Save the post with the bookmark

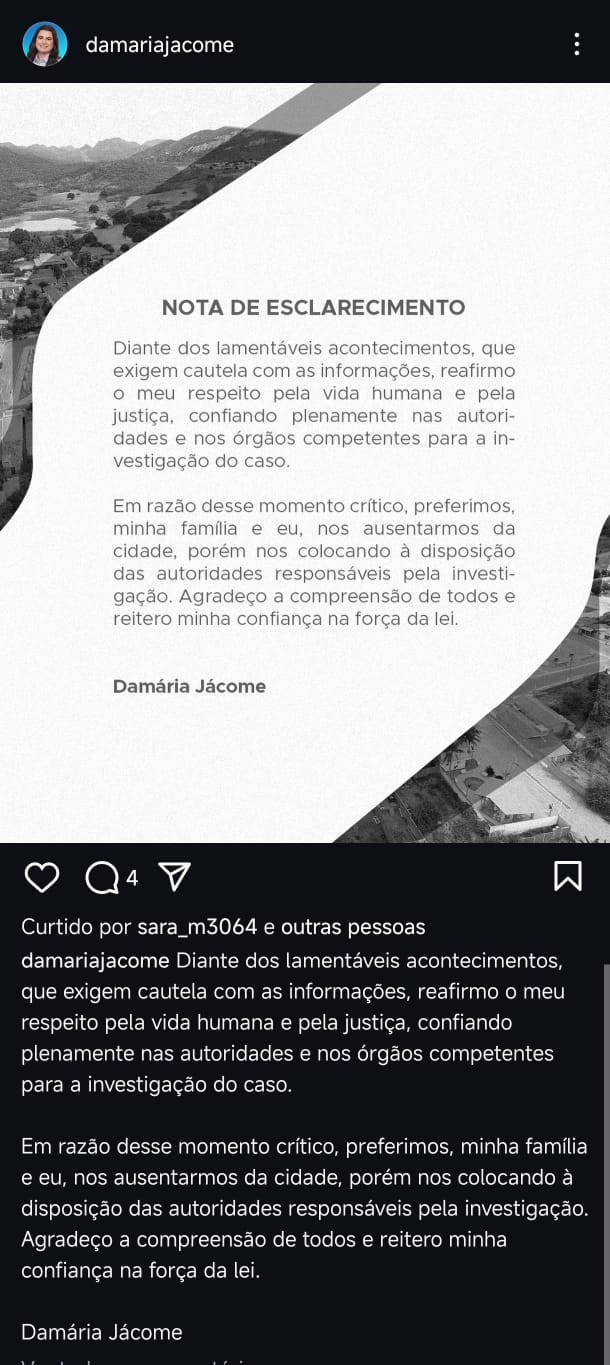pyautogui.click(x=567, y=877)
